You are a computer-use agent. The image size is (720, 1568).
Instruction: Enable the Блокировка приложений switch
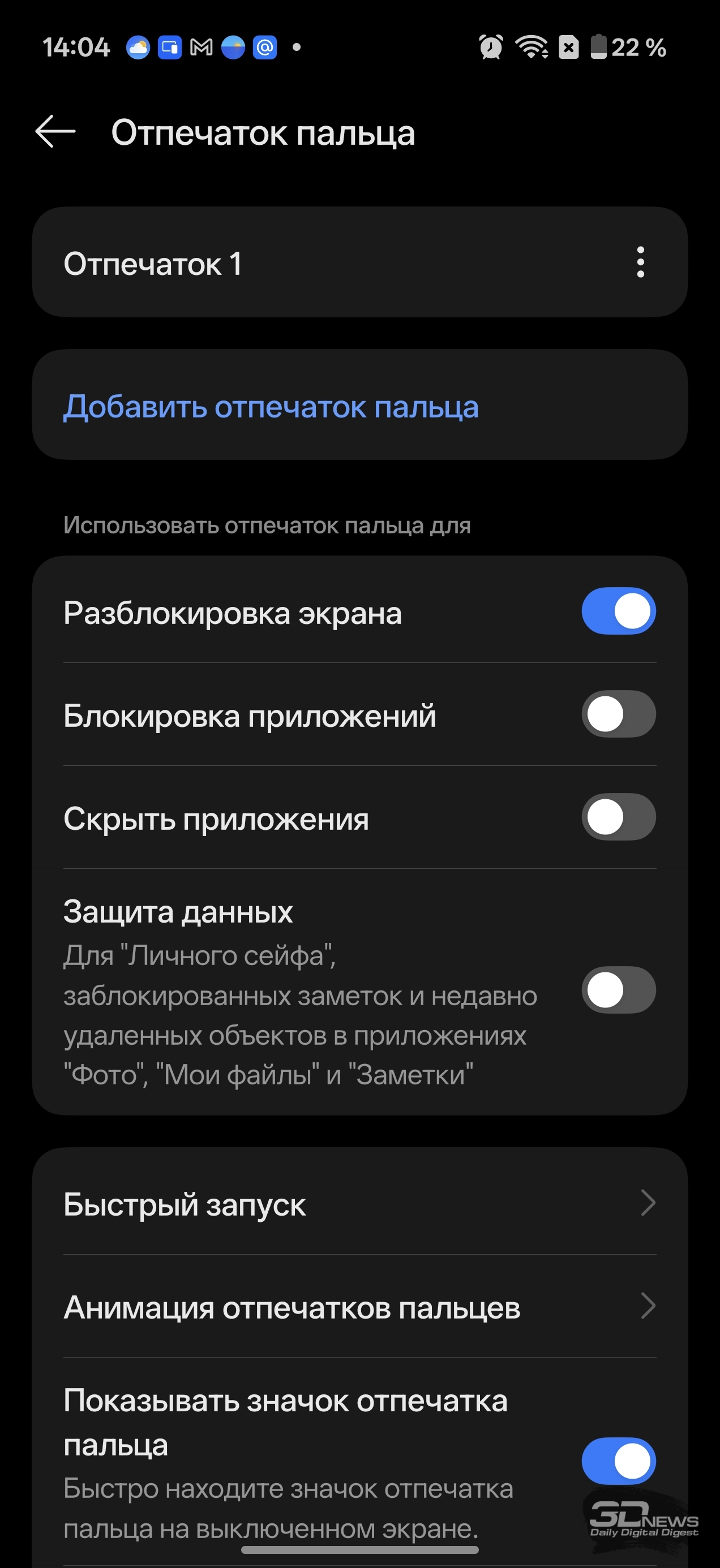coord(618,714)
